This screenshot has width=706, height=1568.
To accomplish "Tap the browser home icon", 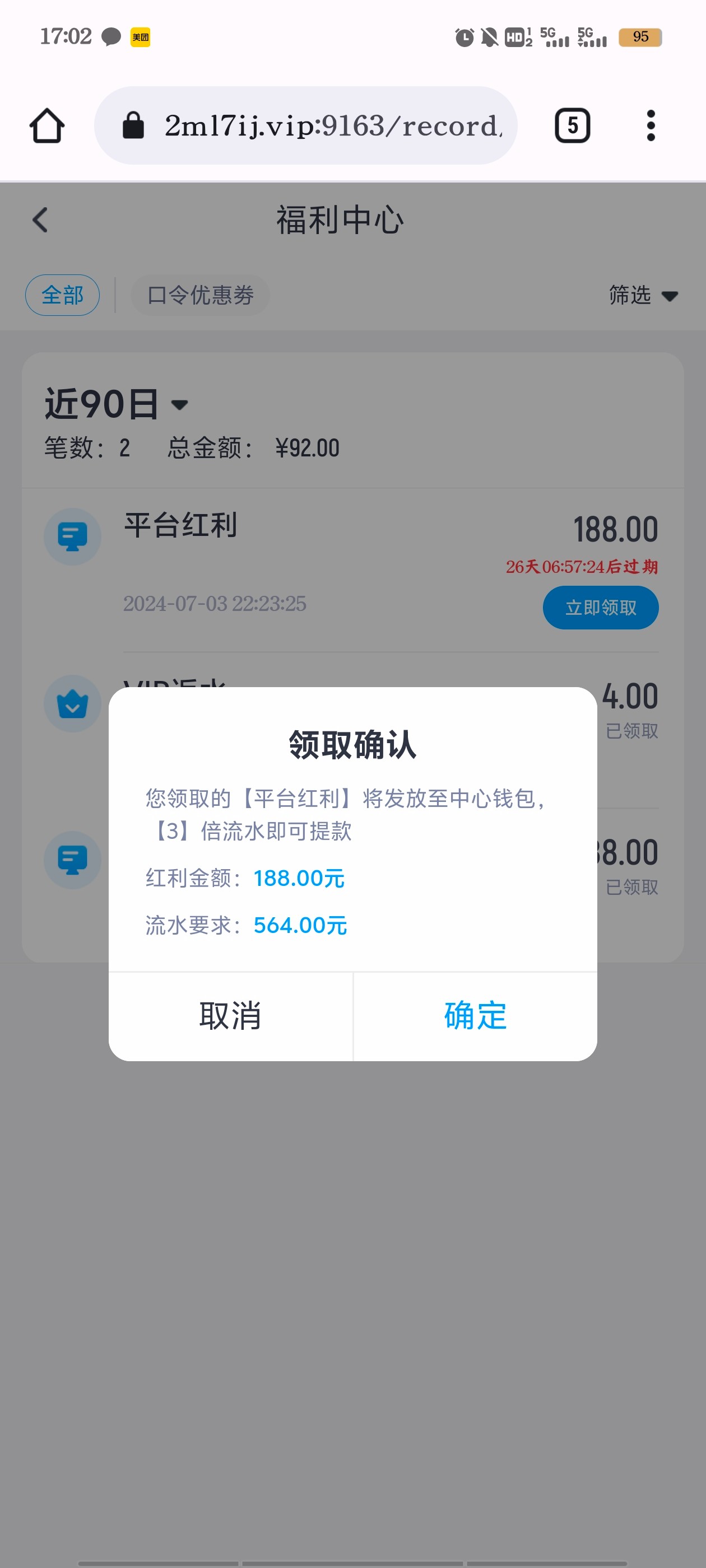I will pyautogui.click(x=47, y=126).
